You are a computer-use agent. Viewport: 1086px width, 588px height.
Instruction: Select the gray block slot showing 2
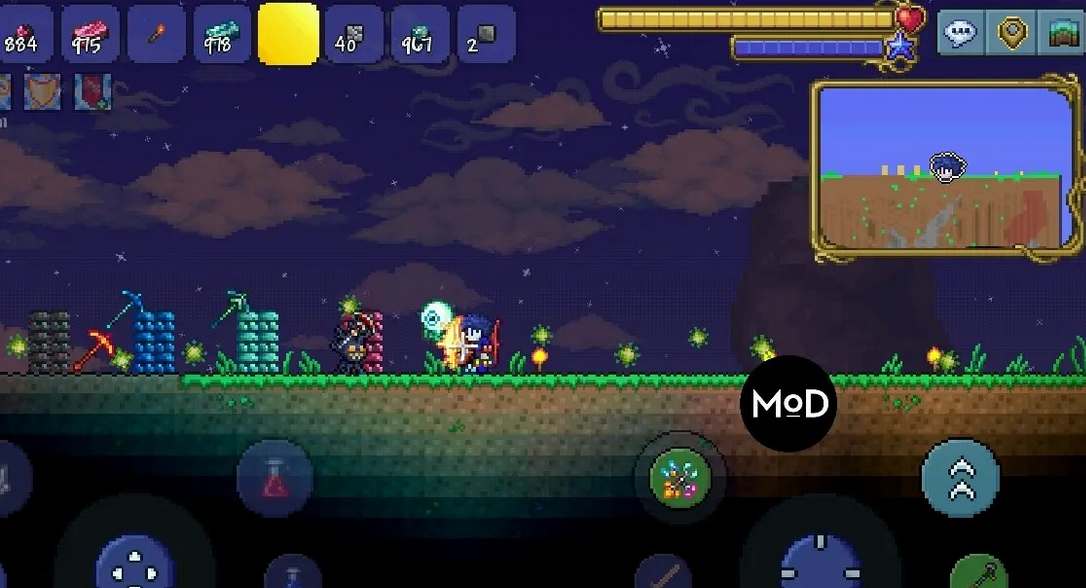pyautogui.click(x=485, y=34)
